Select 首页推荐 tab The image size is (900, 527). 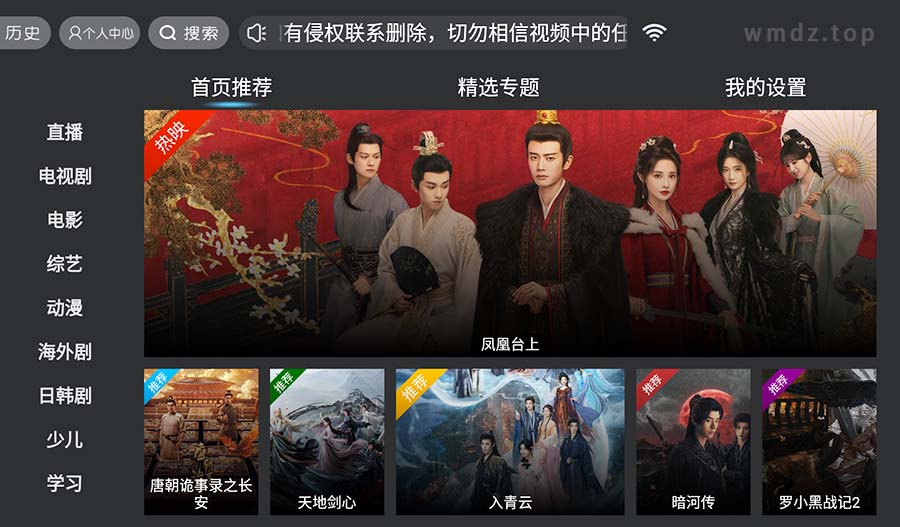pos(231,88)
